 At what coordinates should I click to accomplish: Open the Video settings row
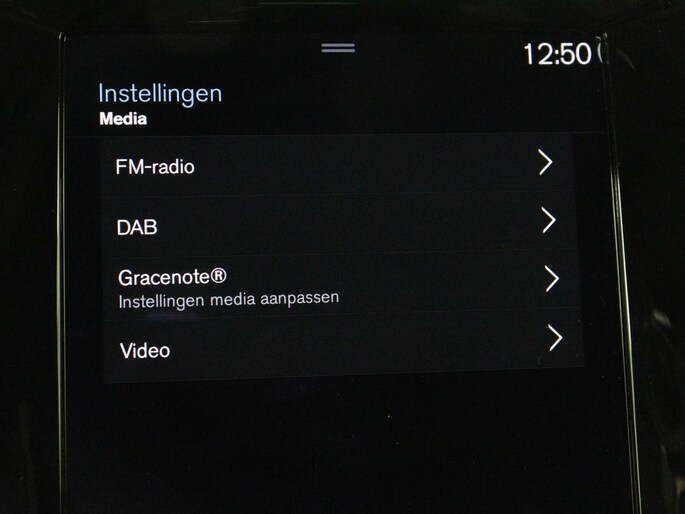[x=340, y=349]
